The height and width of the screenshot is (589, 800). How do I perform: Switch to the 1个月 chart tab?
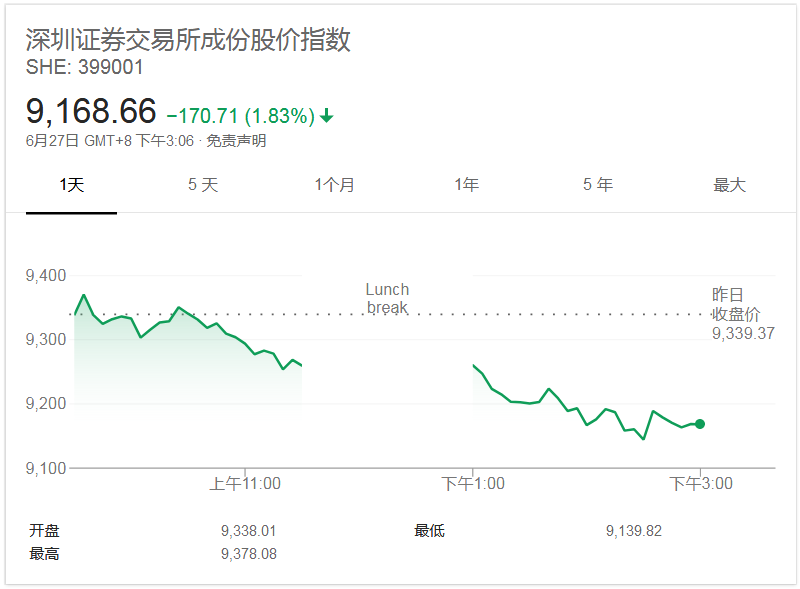pyautogui.click(x=334, y=185)
